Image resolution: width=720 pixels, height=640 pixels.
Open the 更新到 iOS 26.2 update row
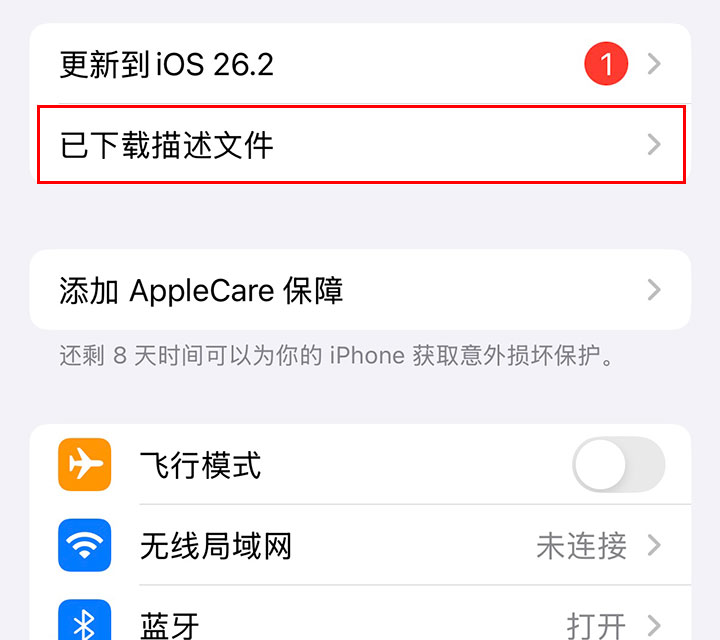coord(360,65)
